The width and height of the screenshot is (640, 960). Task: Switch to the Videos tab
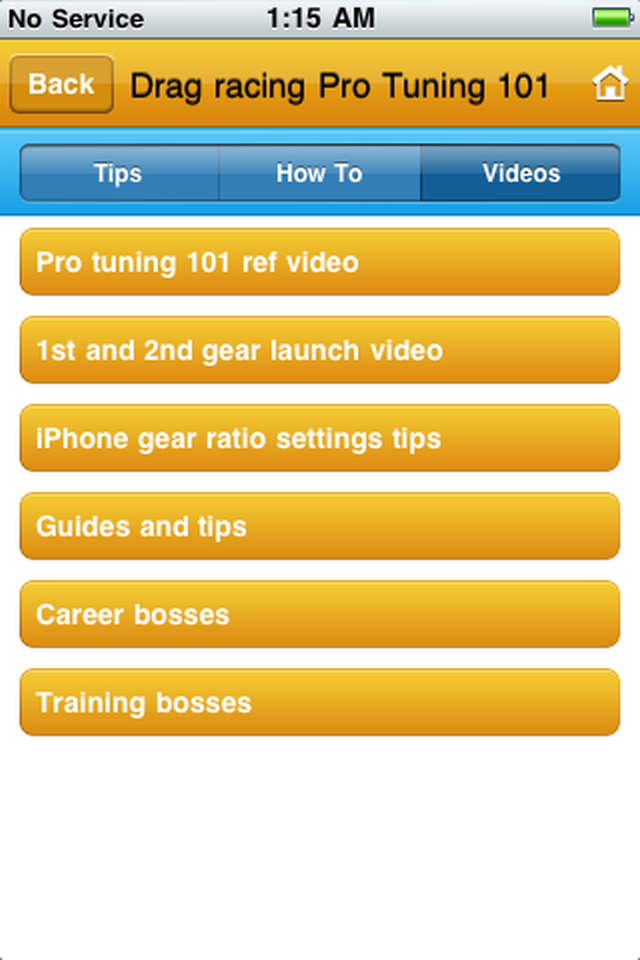point(520,173)
